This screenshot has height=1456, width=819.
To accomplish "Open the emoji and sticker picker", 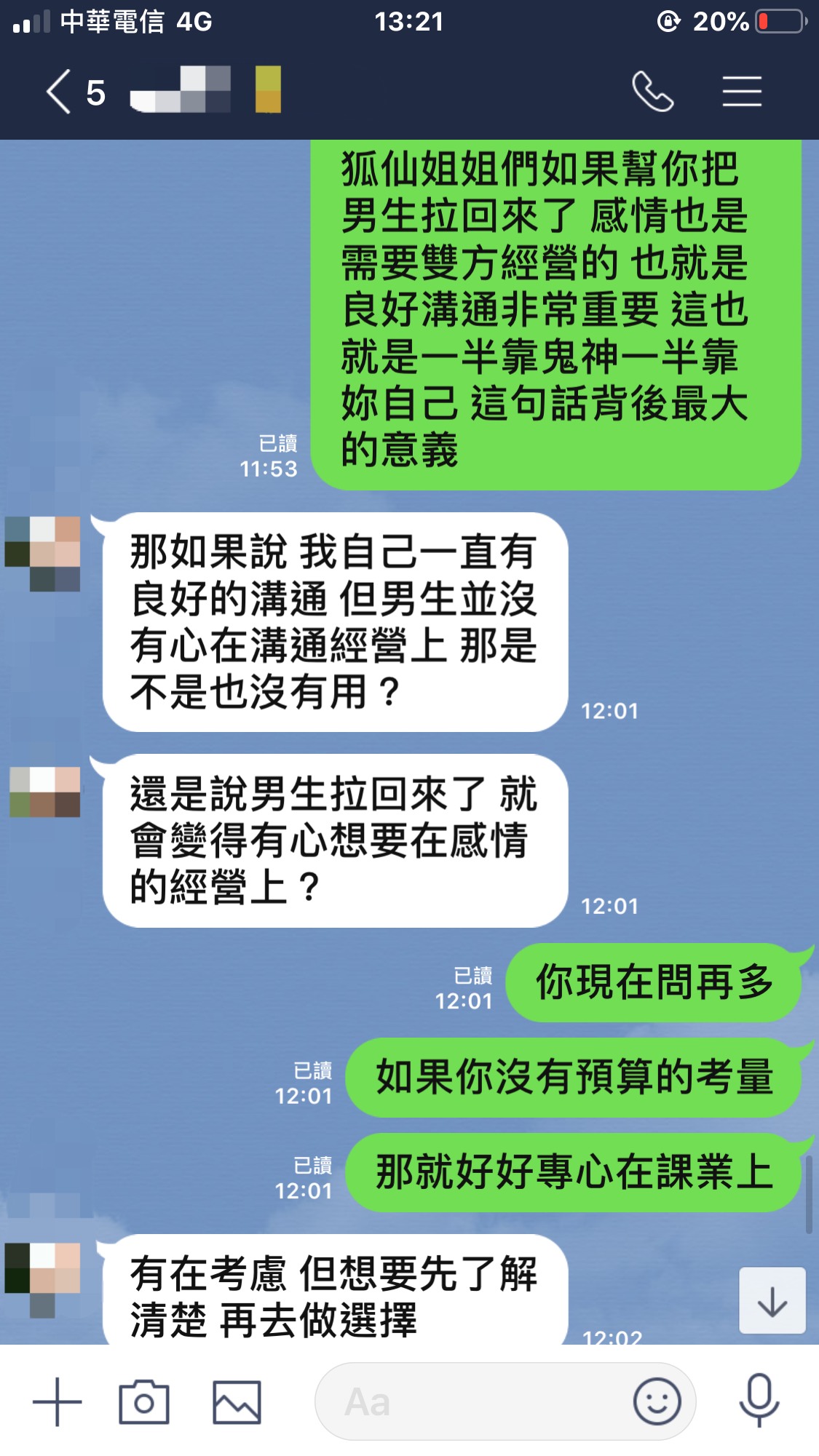I will pyautogui.click(x=657, y=1401).
